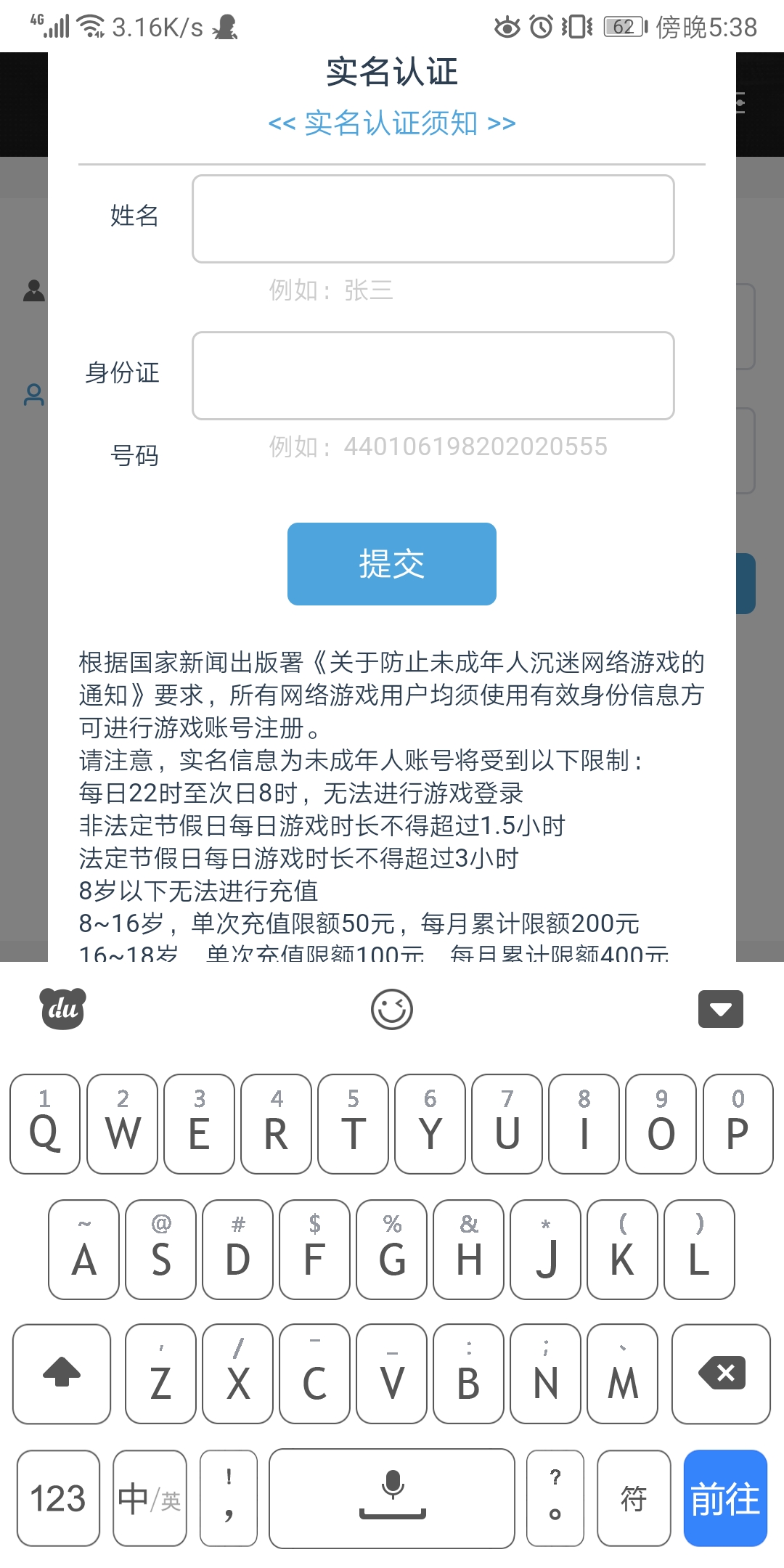
Task: Hide the keyboard with the down arrow
Action: click(720, 1009)
